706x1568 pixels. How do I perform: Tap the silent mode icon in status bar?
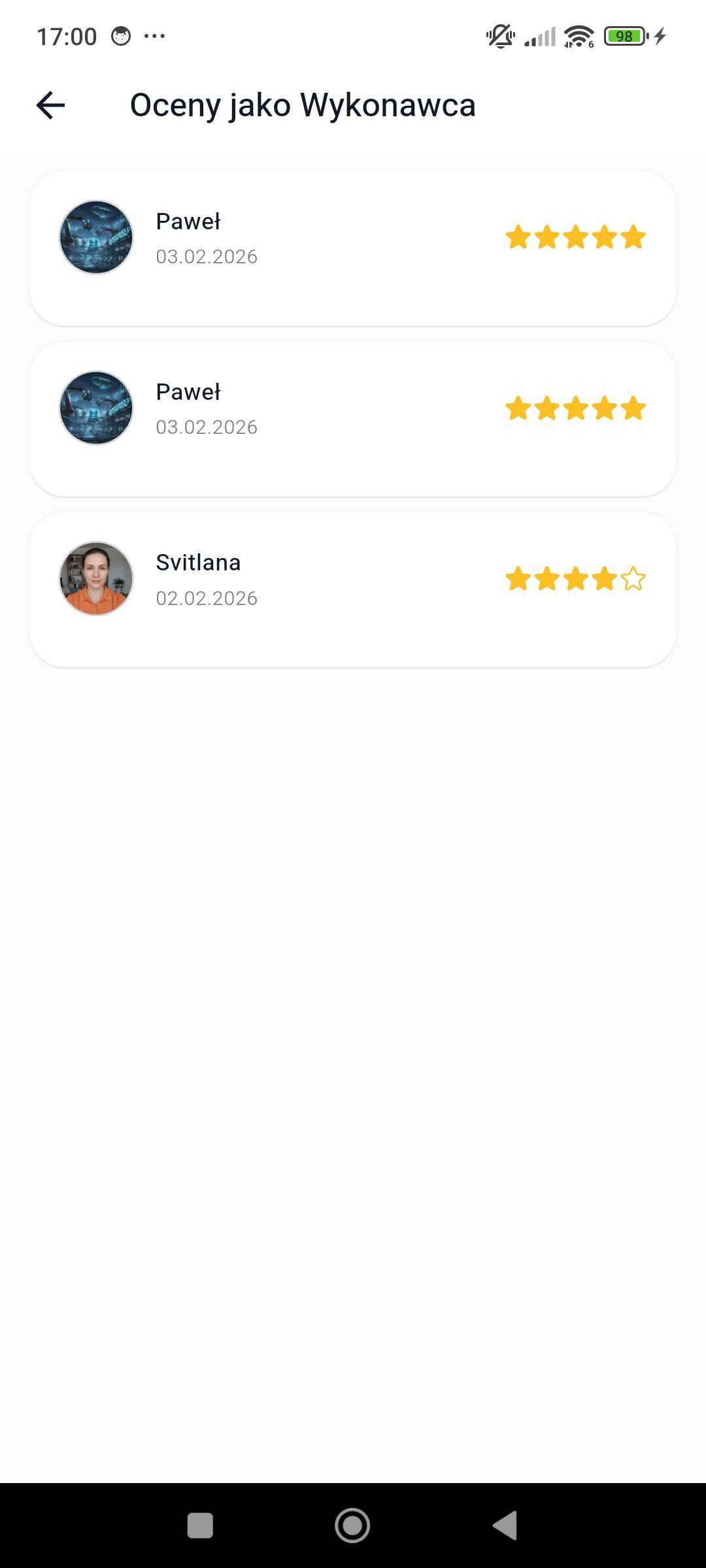pyautogui.click(x=499, y=36)
